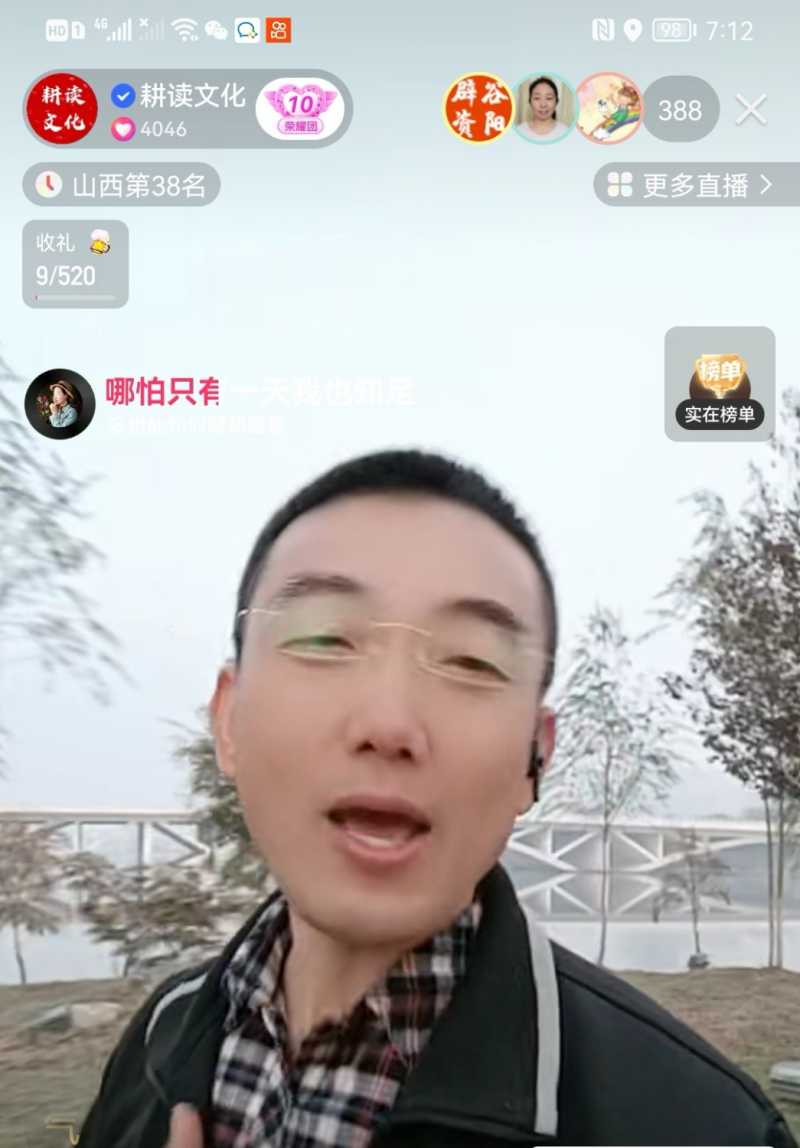The width and height of the screenshot is (800, 1148).
Task: Tap the cartoon viewer avatar in the top bar
Action: click(x=608, y=110)
